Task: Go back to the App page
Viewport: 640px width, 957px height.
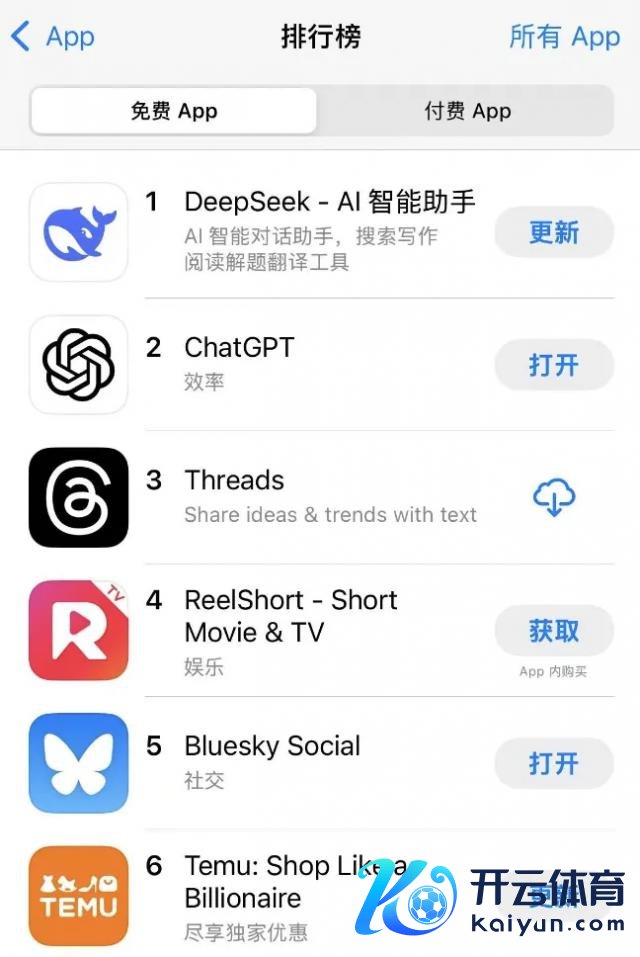Action: click(x=53, y=38)
